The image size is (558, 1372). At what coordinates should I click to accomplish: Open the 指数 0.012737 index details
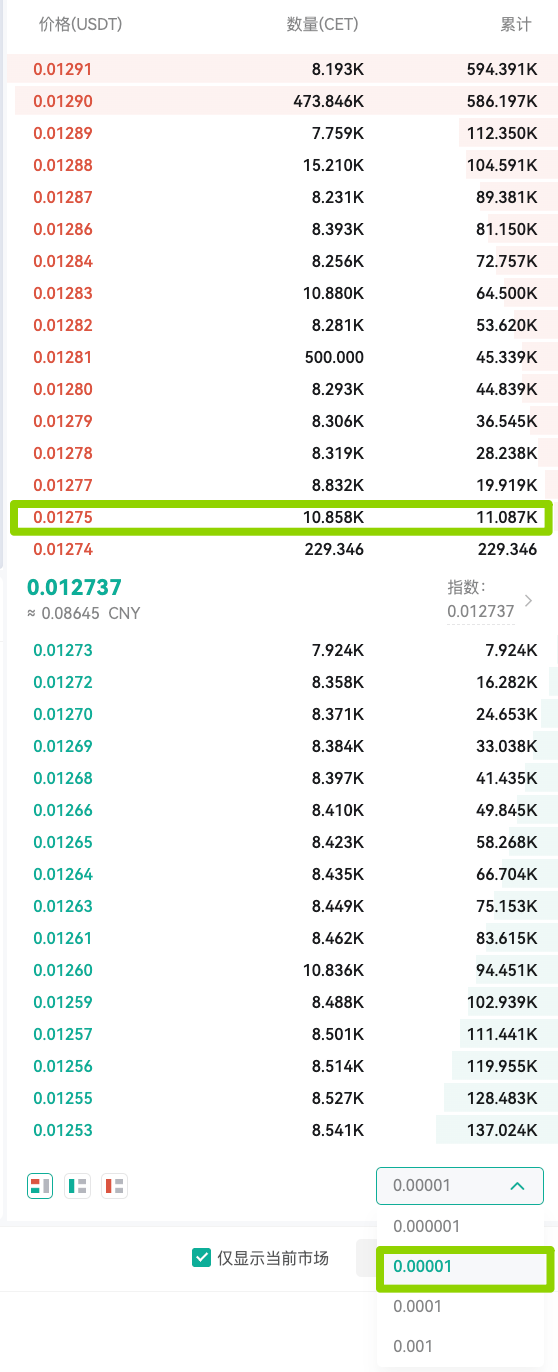[x=490, y=600]
